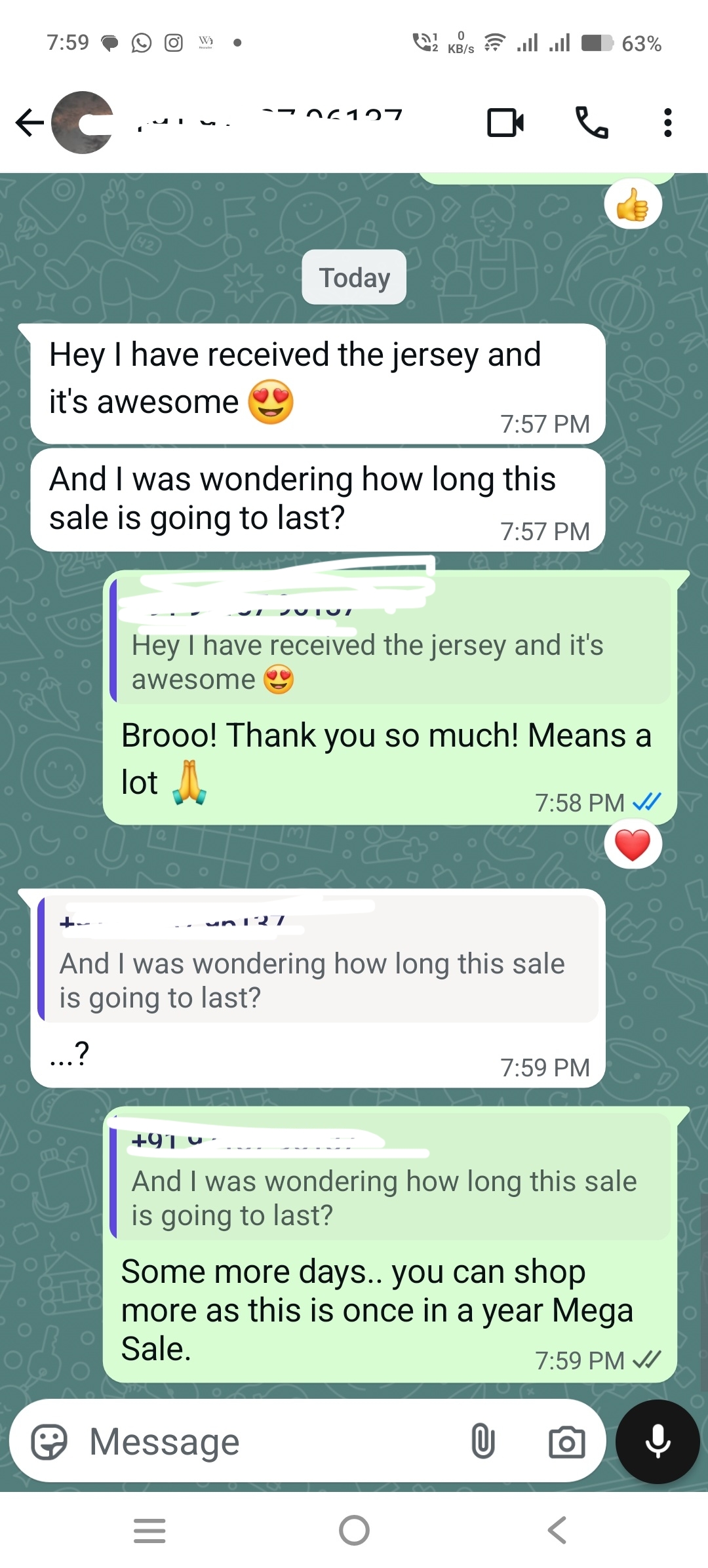Start a video call

click(x=505, y=123)
